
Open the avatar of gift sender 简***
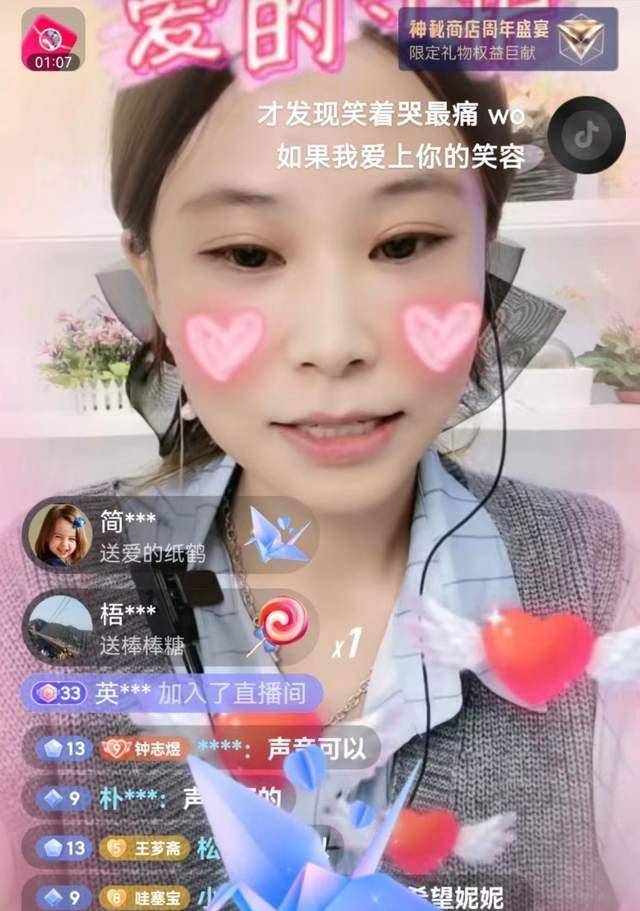[61, 534]
